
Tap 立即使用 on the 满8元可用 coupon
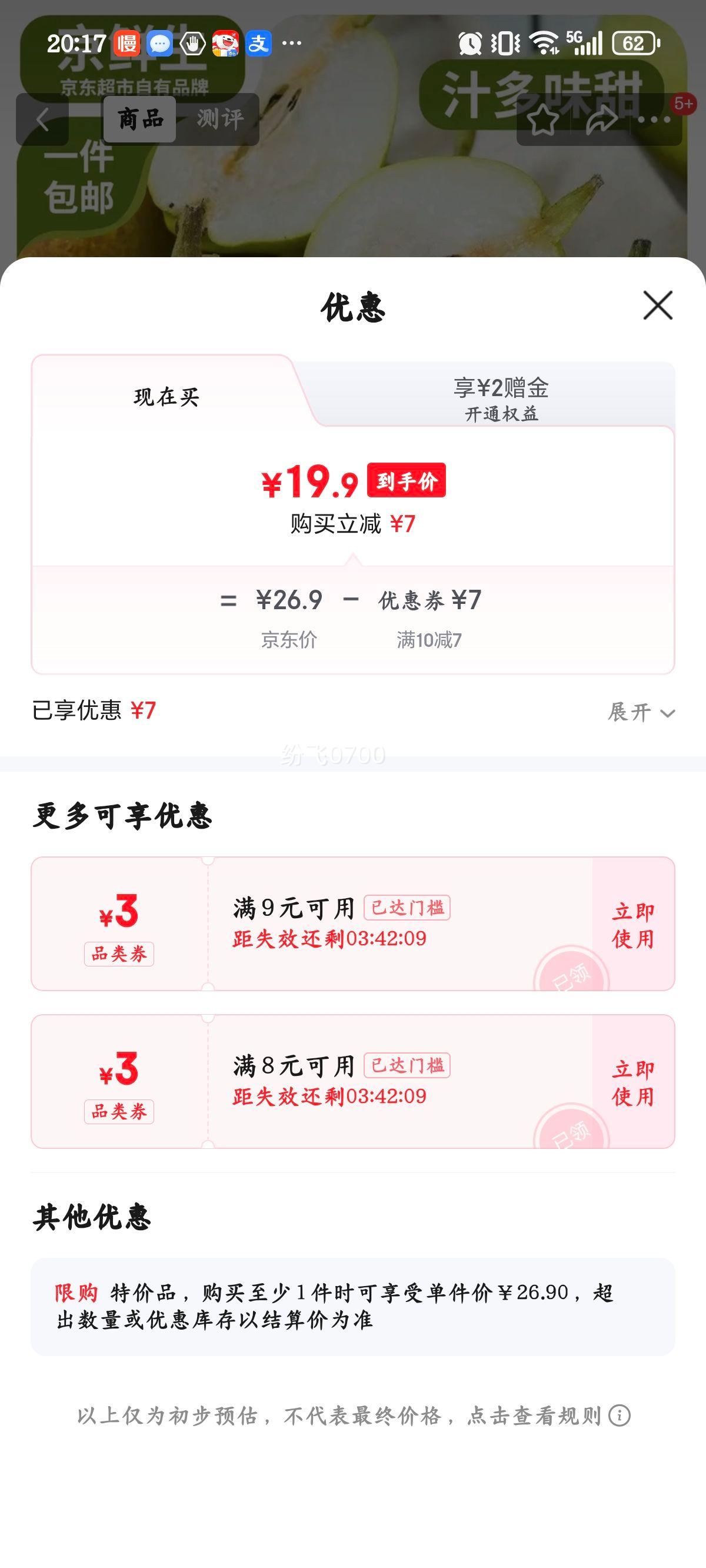[x=633, y=1085]
